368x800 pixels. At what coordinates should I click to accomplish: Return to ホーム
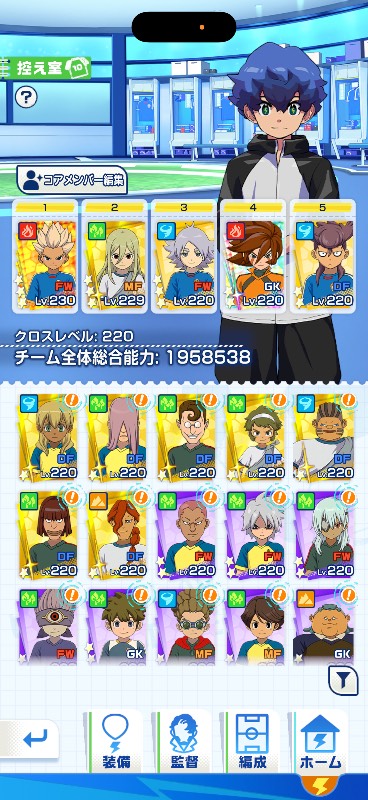click(x=321, y=741)
